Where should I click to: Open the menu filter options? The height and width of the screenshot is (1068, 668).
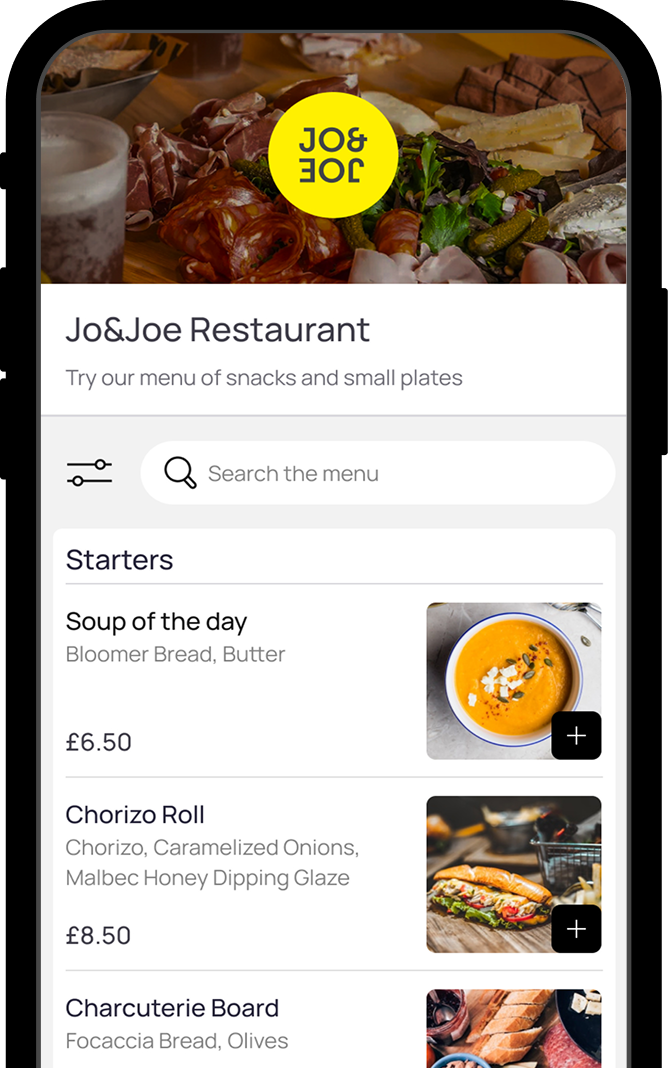click(89, 473)
